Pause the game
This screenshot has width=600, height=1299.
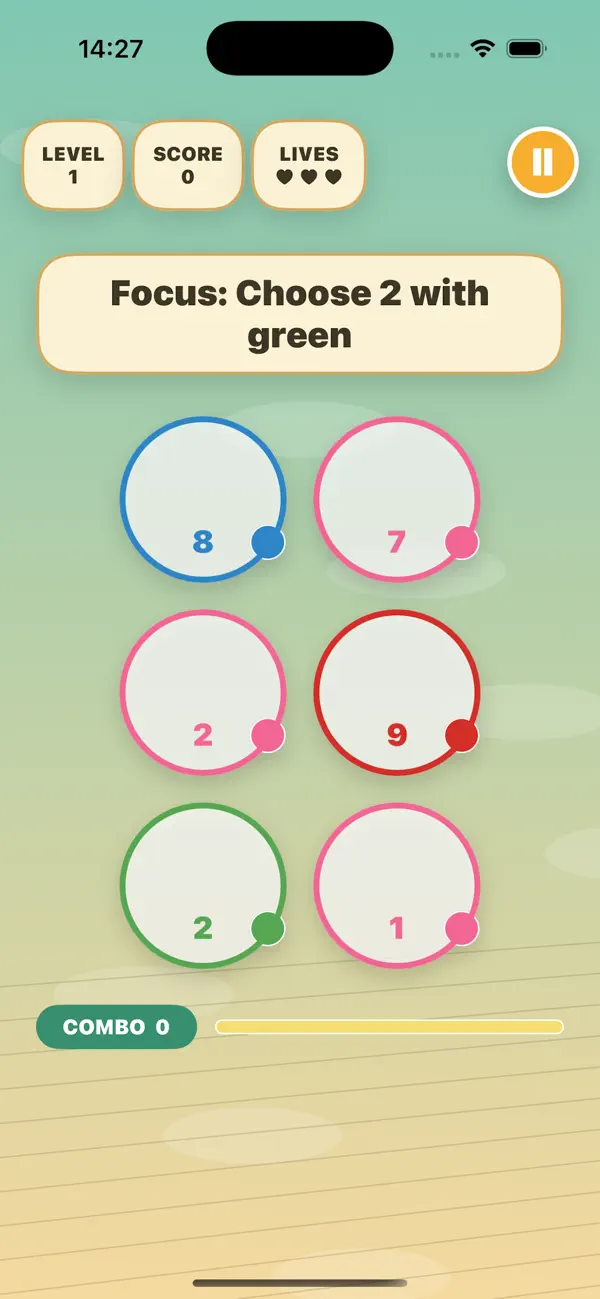(543, 162)
